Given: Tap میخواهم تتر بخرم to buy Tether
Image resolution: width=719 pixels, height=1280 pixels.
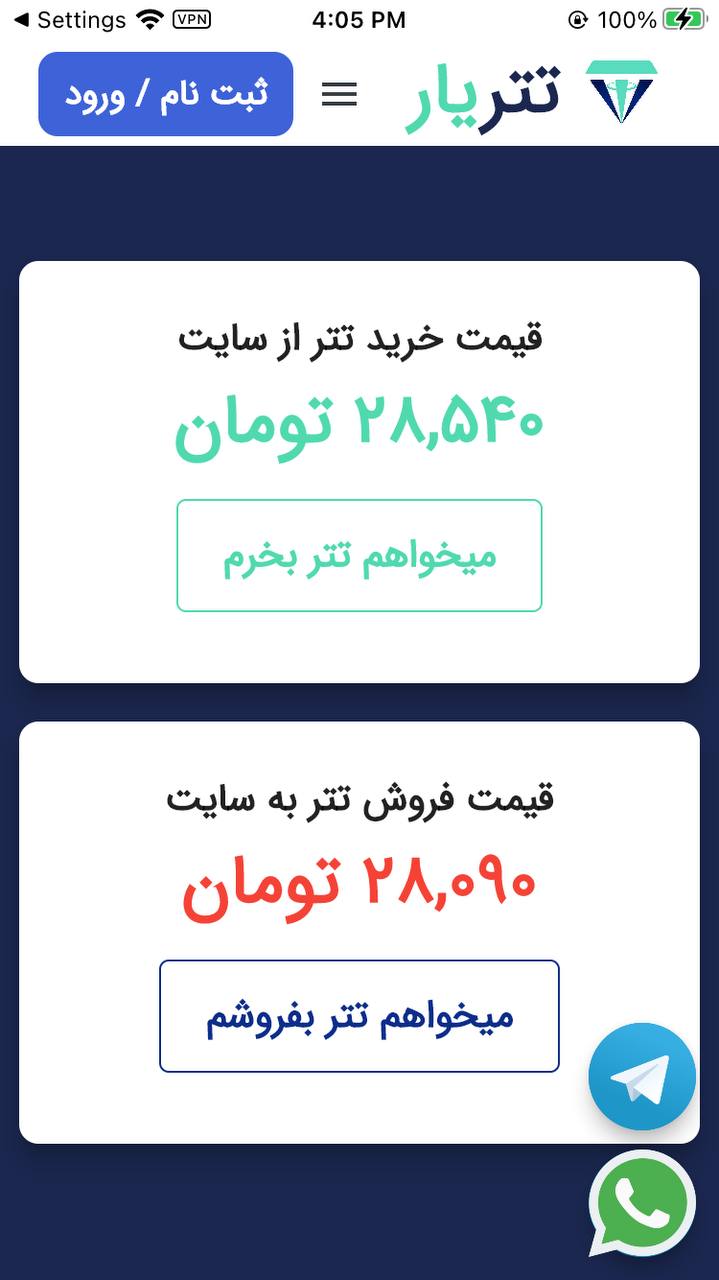Looking at the screenshot, I should (x=359, y=556).
